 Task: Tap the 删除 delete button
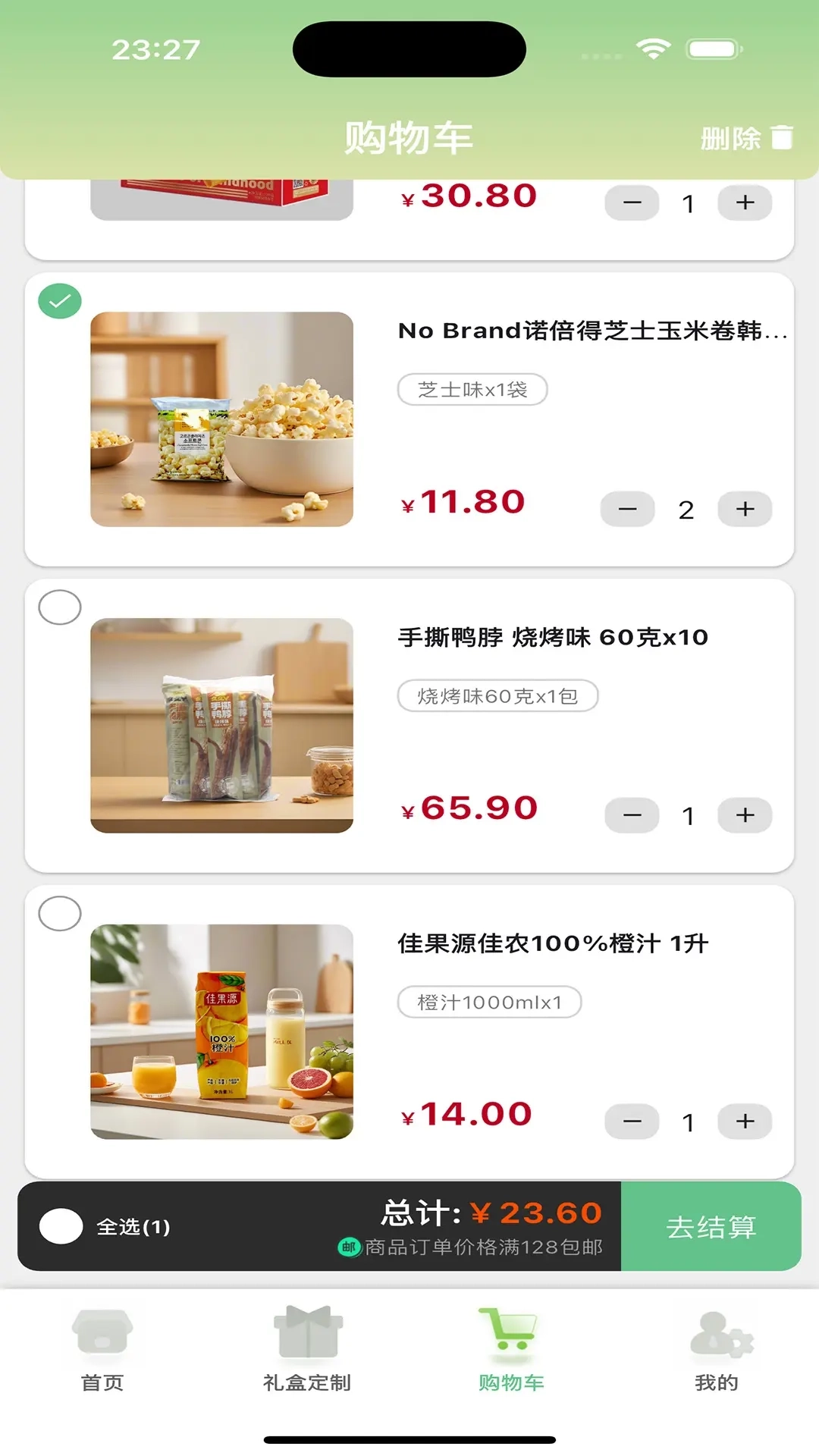(x=745, y=138)
